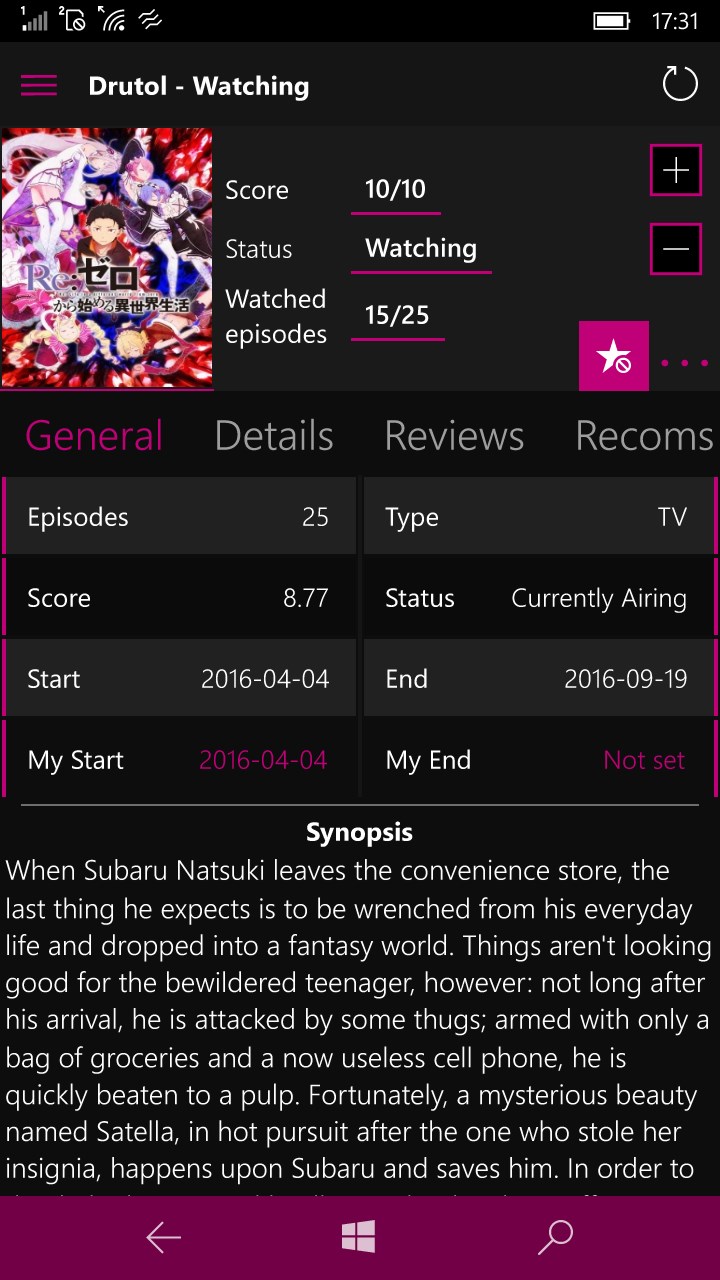
Task: Refresh the anime details
Action: click(x=680, y=84)
